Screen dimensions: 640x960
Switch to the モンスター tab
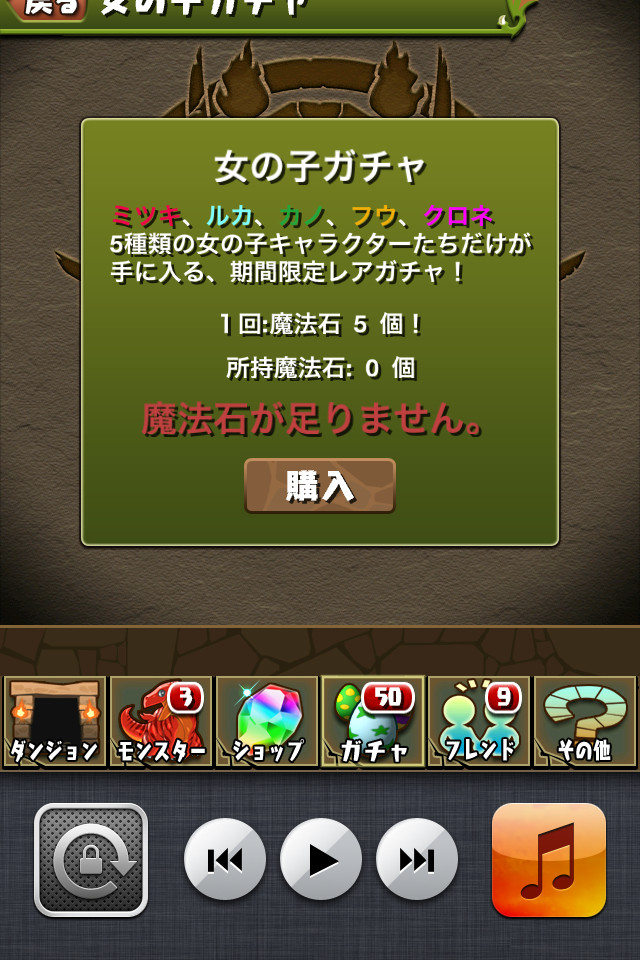pyautogui.click(x=161, y=721)
